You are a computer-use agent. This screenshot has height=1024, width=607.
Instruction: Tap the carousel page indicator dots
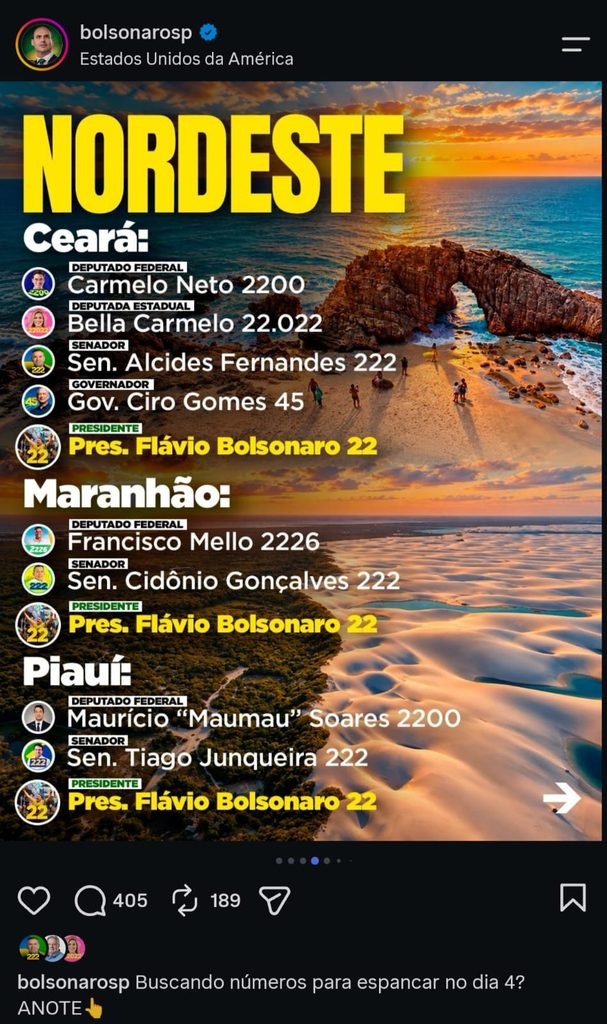(314, 861)
